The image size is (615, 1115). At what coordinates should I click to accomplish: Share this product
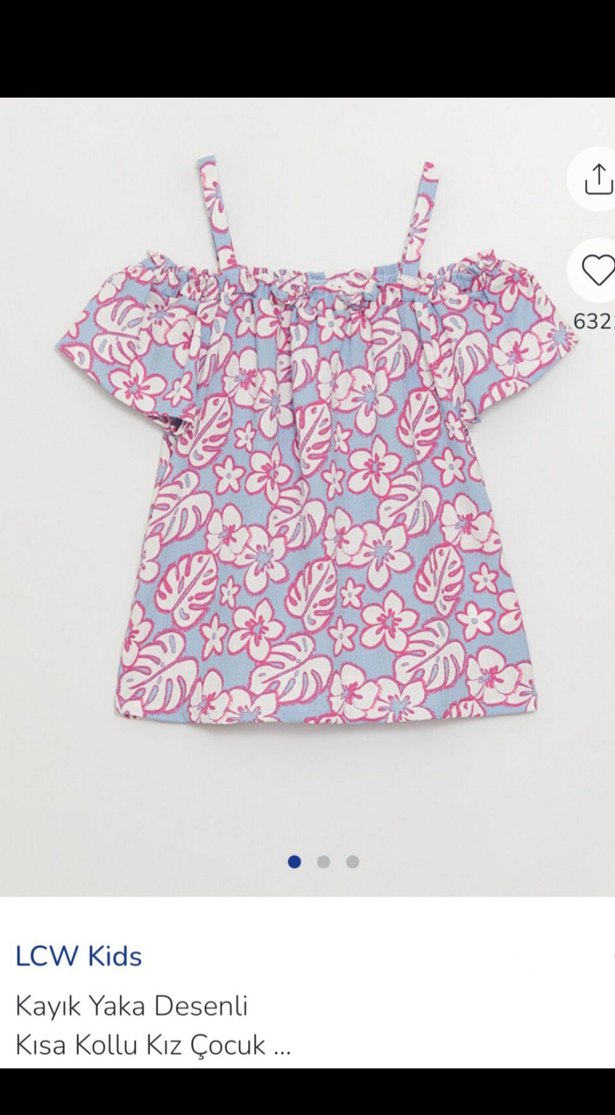pyautogui.click(x=596, y=179)
